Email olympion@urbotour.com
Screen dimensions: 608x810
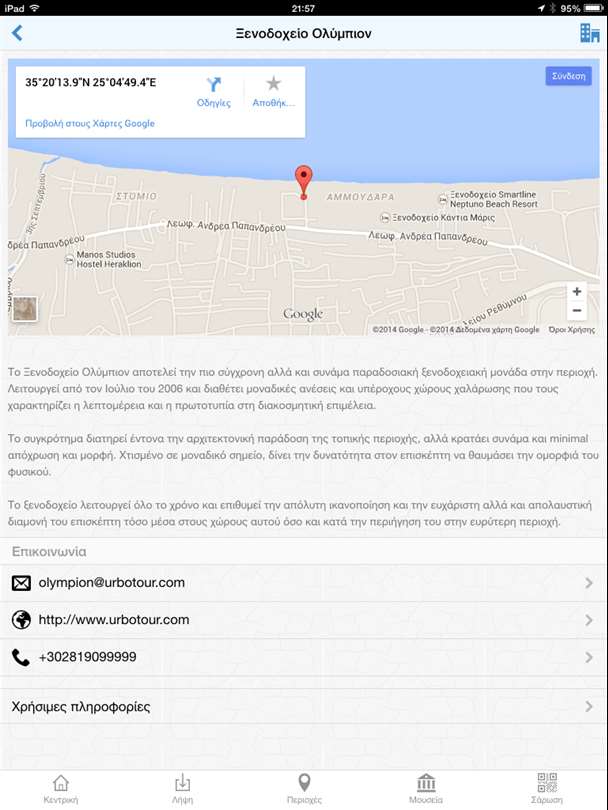[x=112, y=583]
